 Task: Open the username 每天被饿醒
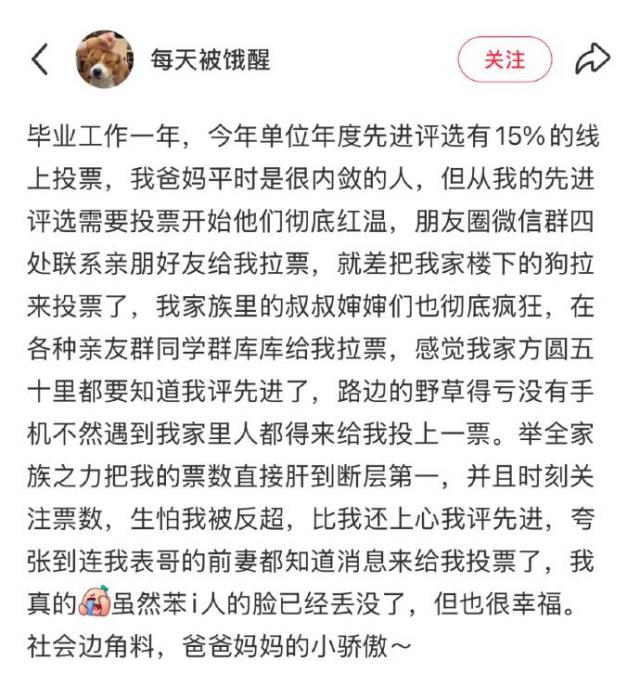click(x=209, y=59)
